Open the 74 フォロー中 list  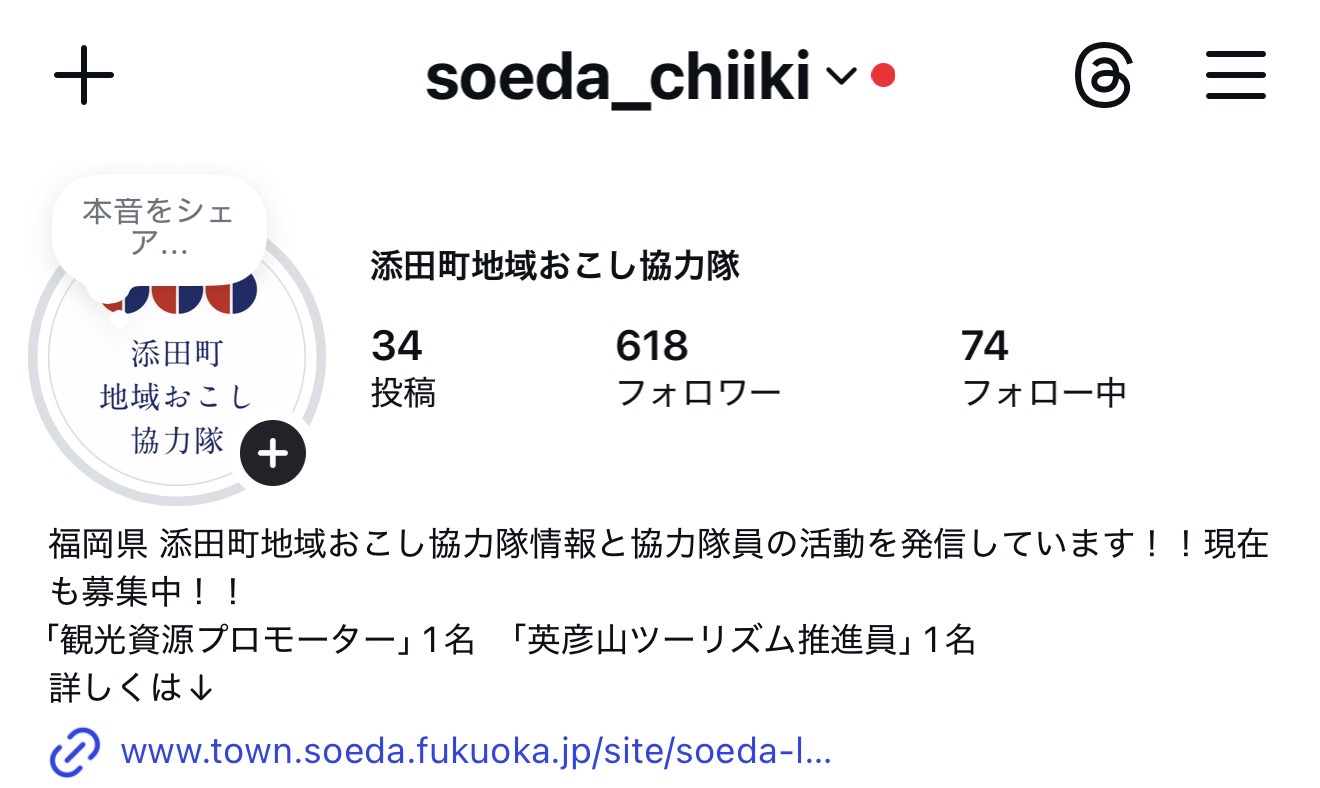[x=1043, y=368]
